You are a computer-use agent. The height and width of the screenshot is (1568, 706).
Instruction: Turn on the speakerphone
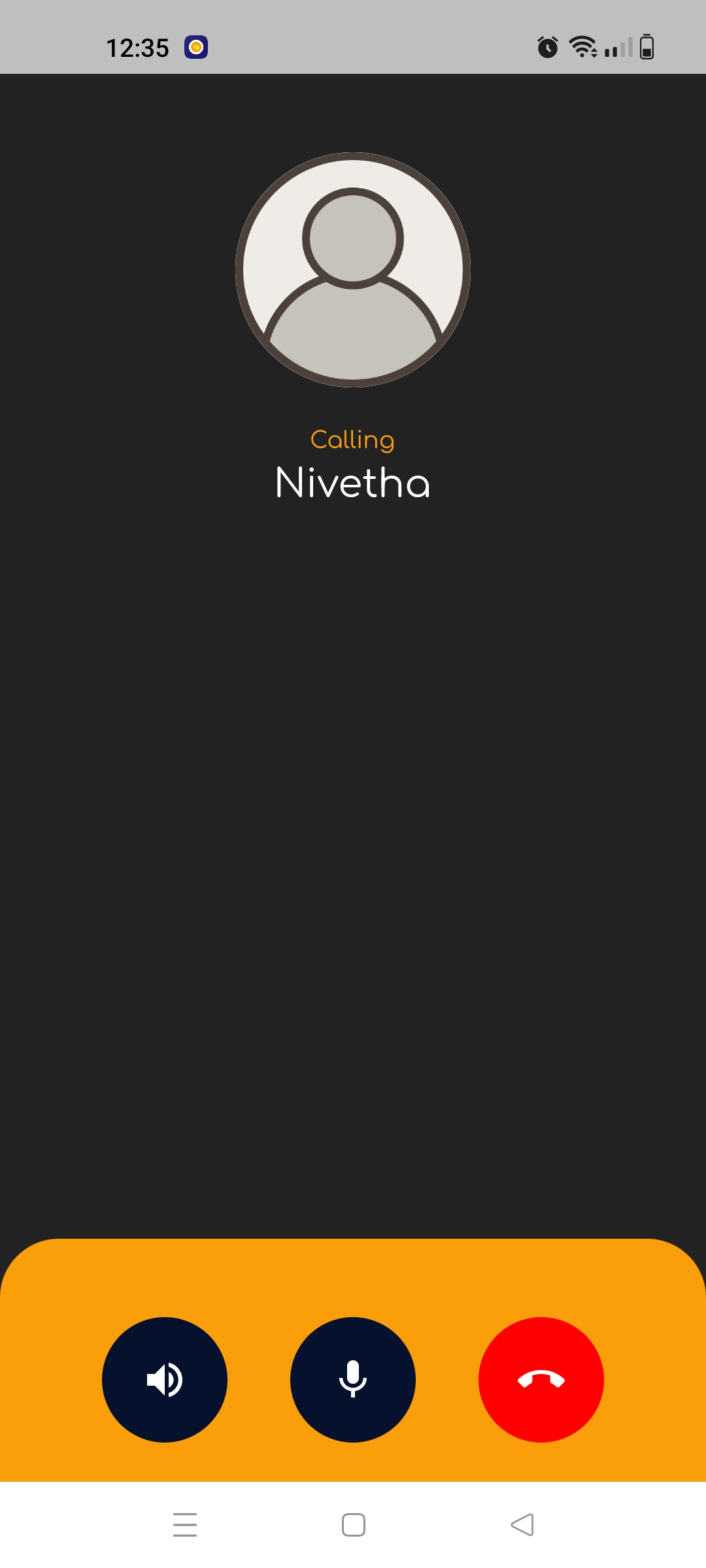click(165, 1379)
